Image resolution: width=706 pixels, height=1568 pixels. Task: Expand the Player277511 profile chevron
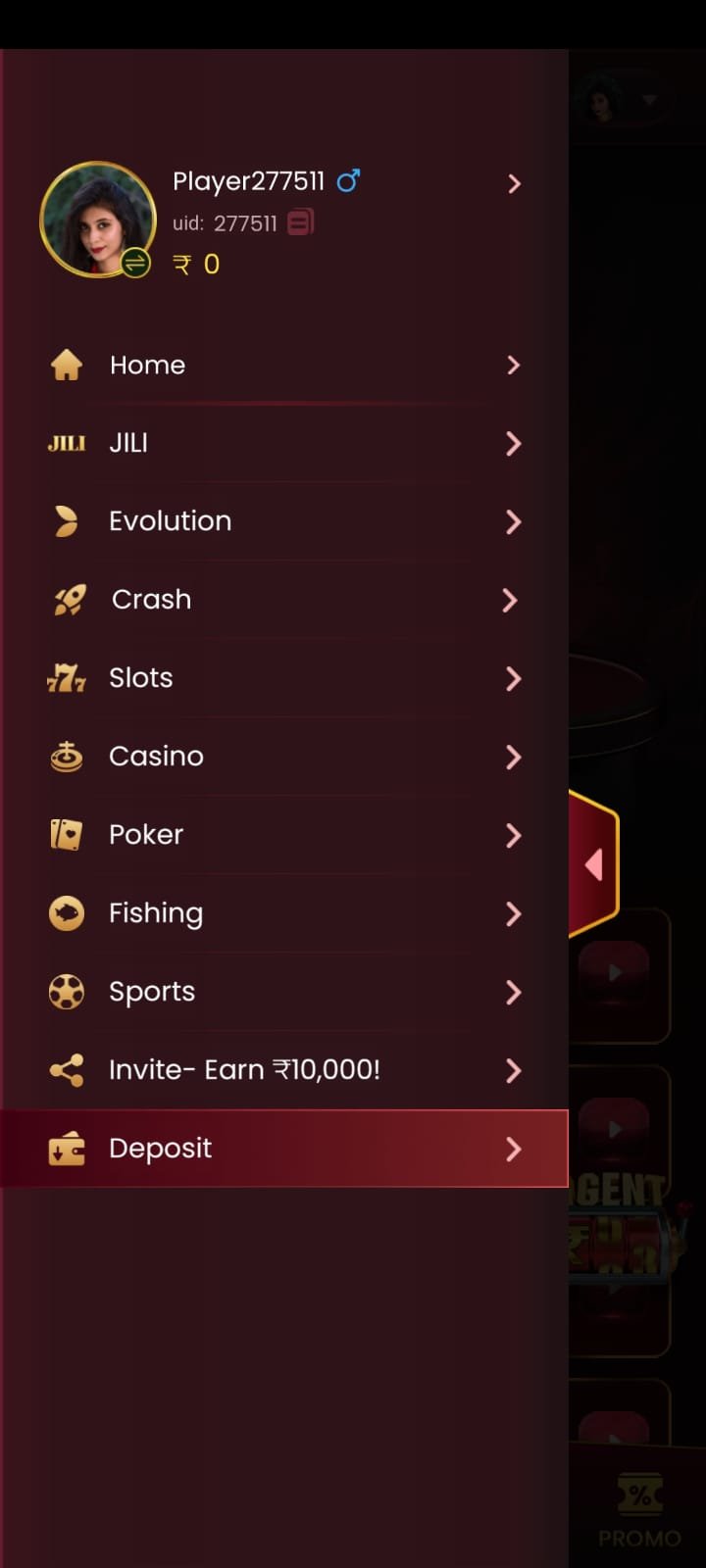point(514,184)
